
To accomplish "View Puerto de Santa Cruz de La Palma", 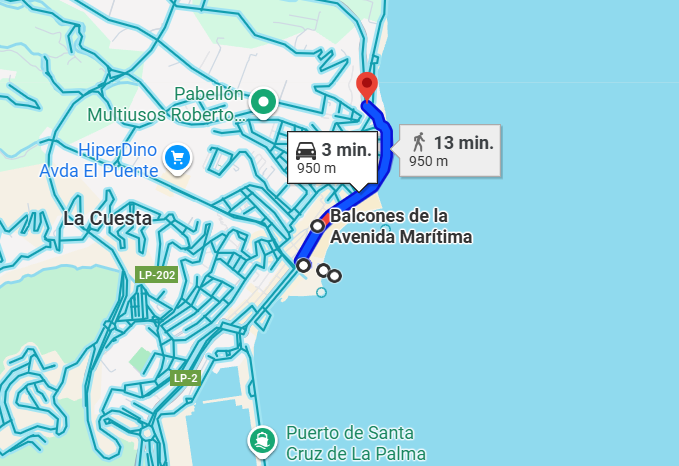I will point(262,439).
